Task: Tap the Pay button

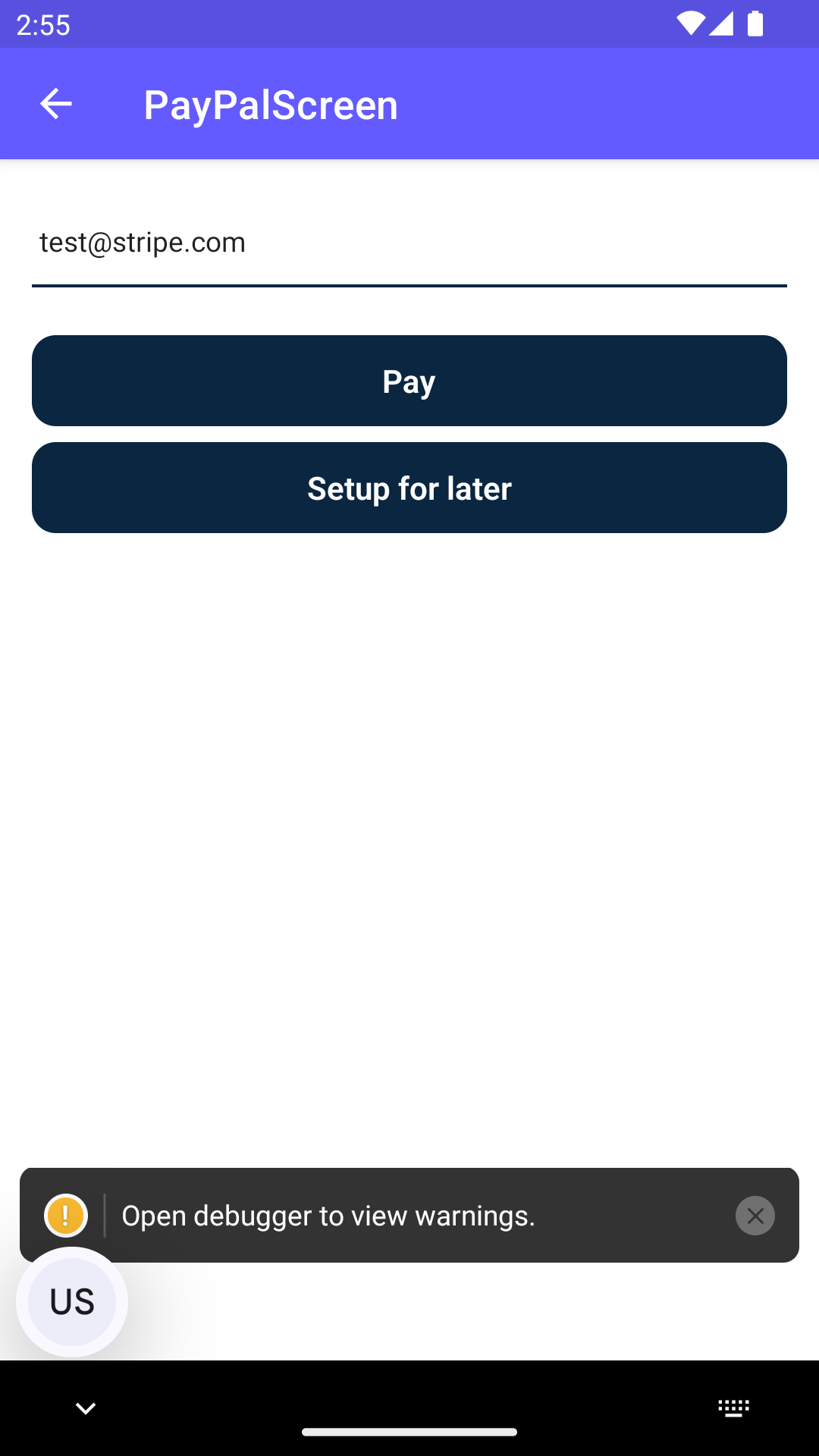Action: [x=409, y=381]
